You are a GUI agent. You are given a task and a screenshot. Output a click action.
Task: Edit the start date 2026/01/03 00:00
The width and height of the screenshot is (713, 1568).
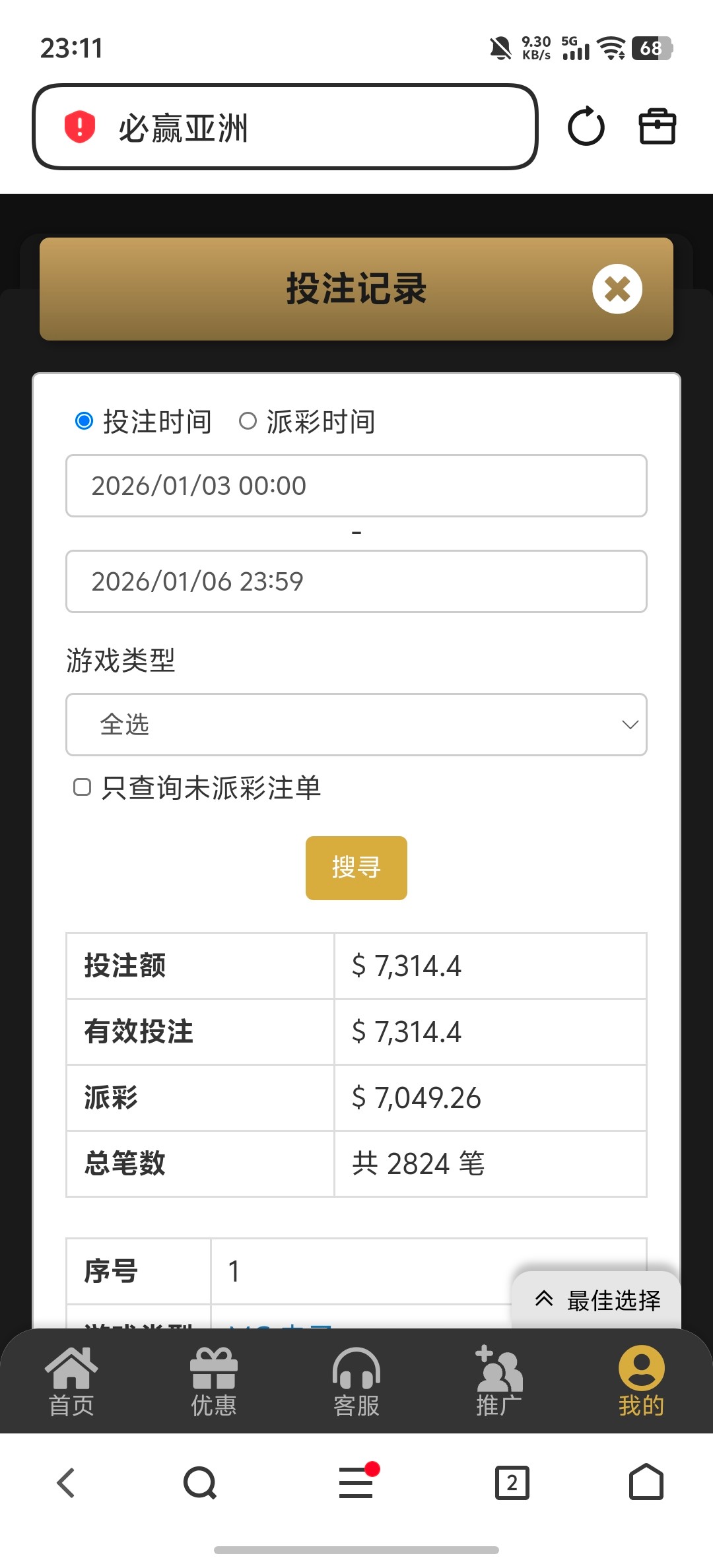pyautogui.click(x=356, y=486)
